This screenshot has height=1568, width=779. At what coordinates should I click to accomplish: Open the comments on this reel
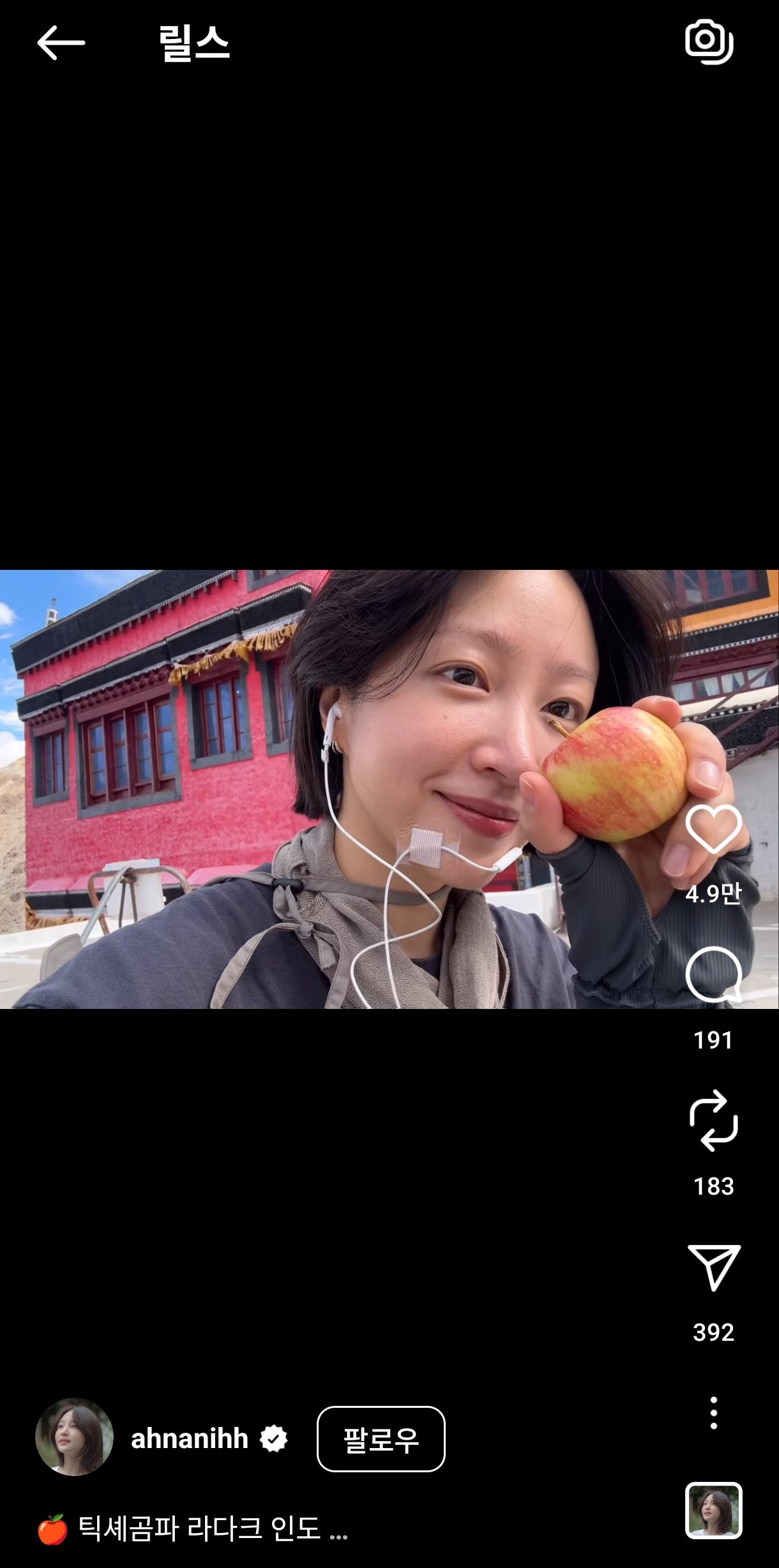(713, 974)
